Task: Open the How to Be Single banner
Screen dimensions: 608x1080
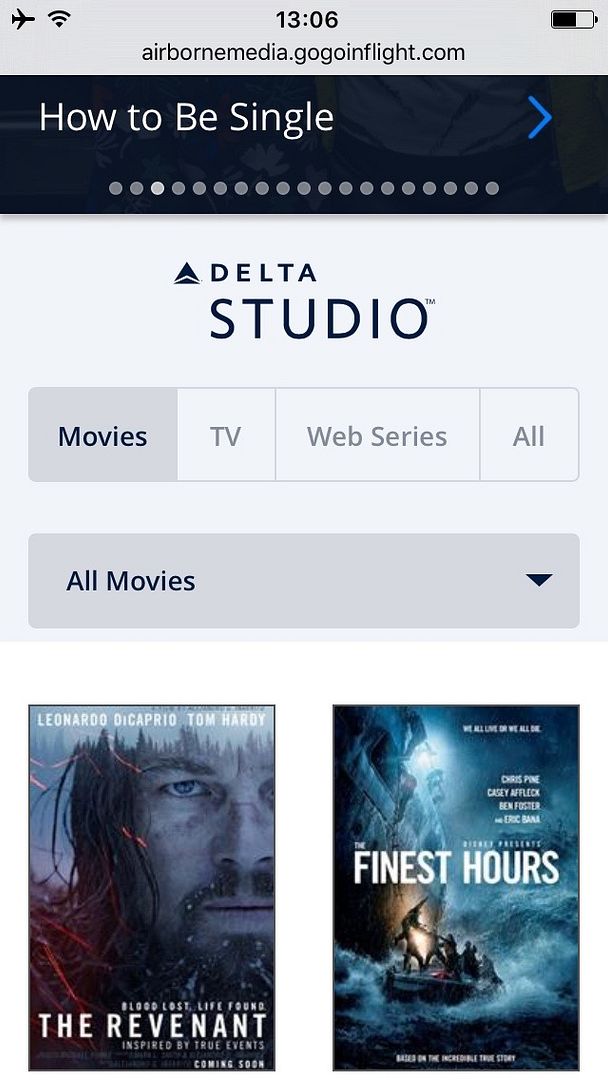Action: coord(187,119)
